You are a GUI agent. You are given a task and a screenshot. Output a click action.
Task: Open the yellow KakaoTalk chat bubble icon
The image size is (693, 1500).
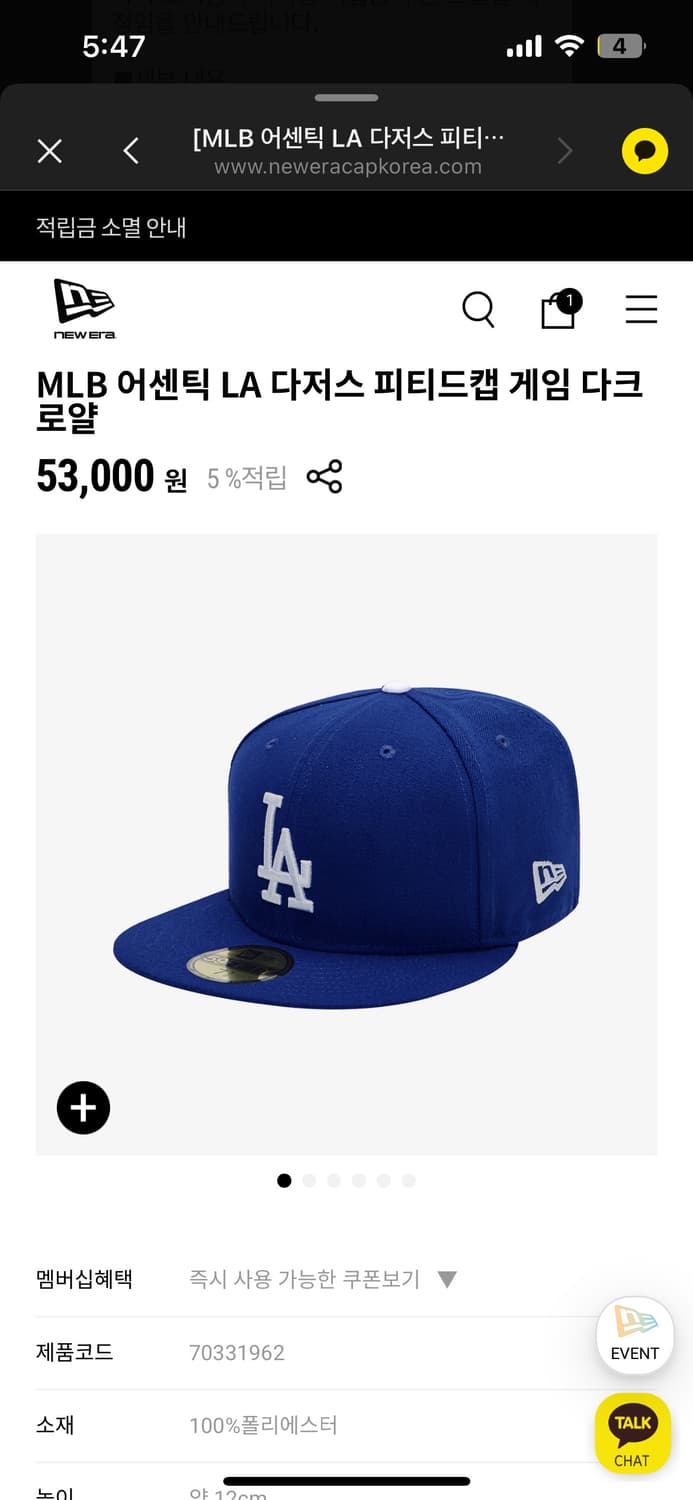pos(644,151)
